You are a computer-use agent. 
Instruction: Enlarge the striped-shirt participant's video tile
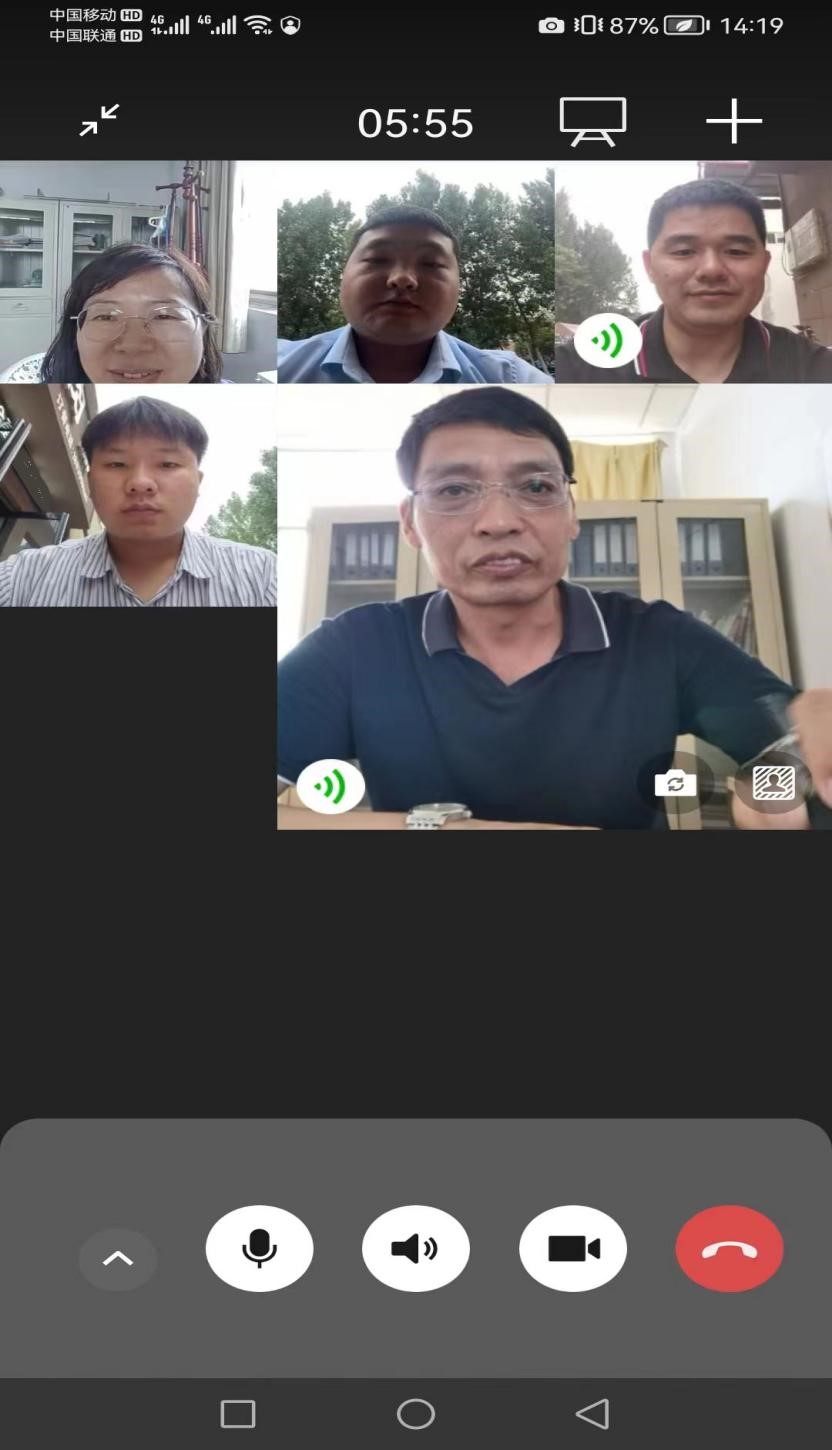[138, 496]
